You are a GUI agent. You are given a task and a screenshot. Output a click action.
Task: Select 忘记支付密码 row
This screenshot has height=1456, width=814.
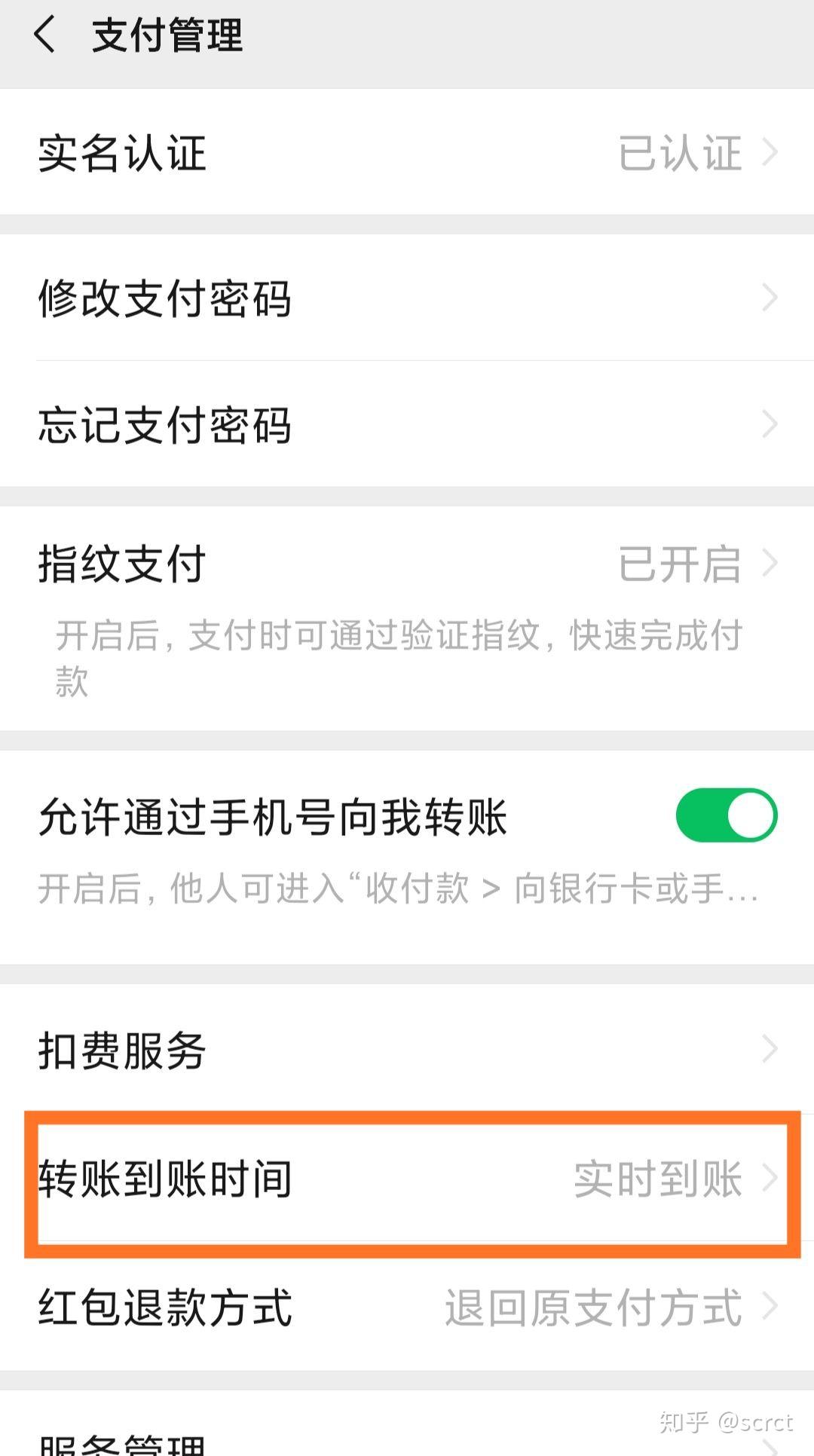pyautogui.click(x=407, y=424)
